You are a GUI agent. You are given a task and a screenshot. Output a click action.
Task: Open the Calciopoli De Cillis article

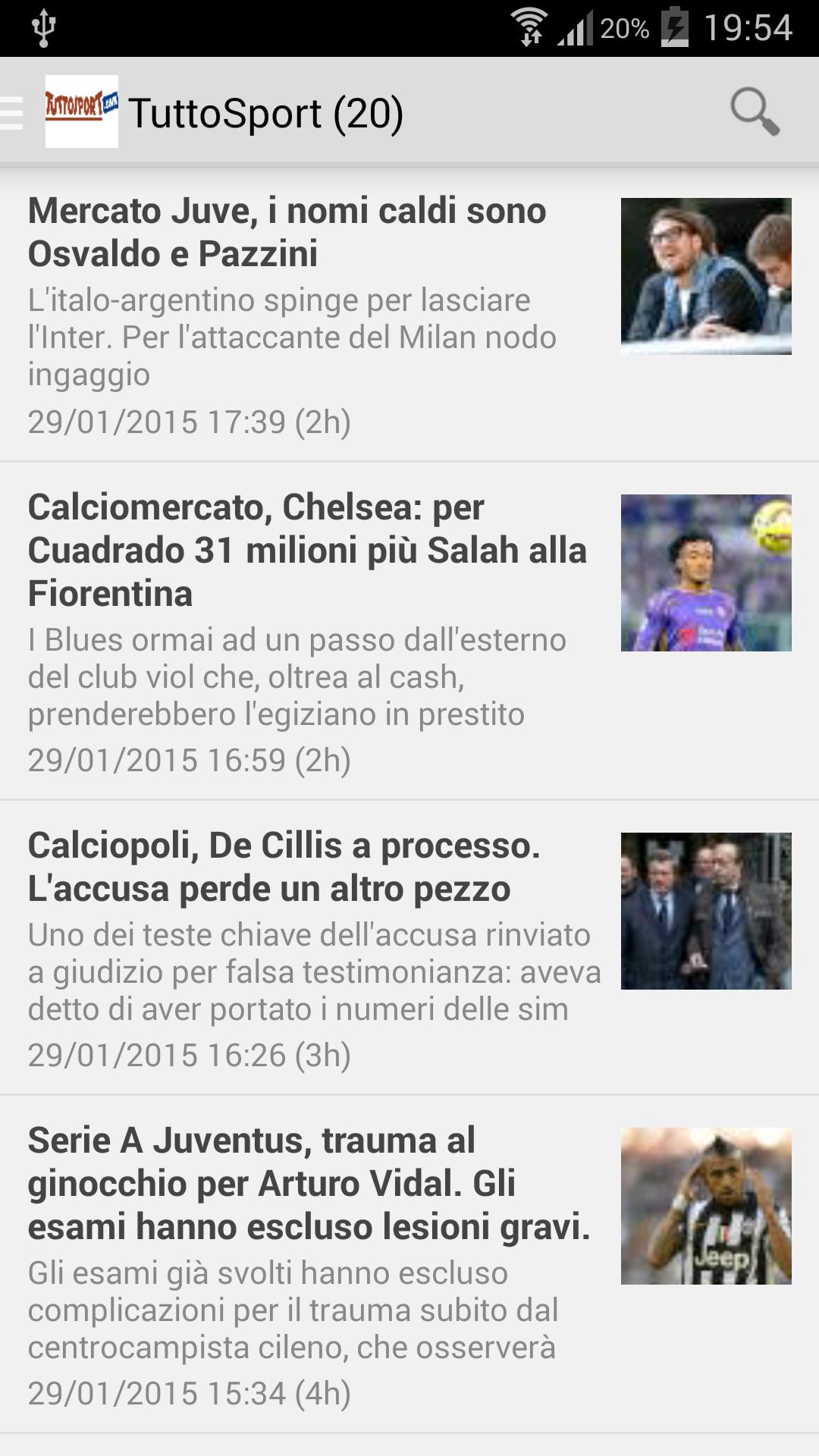(303, 940)
